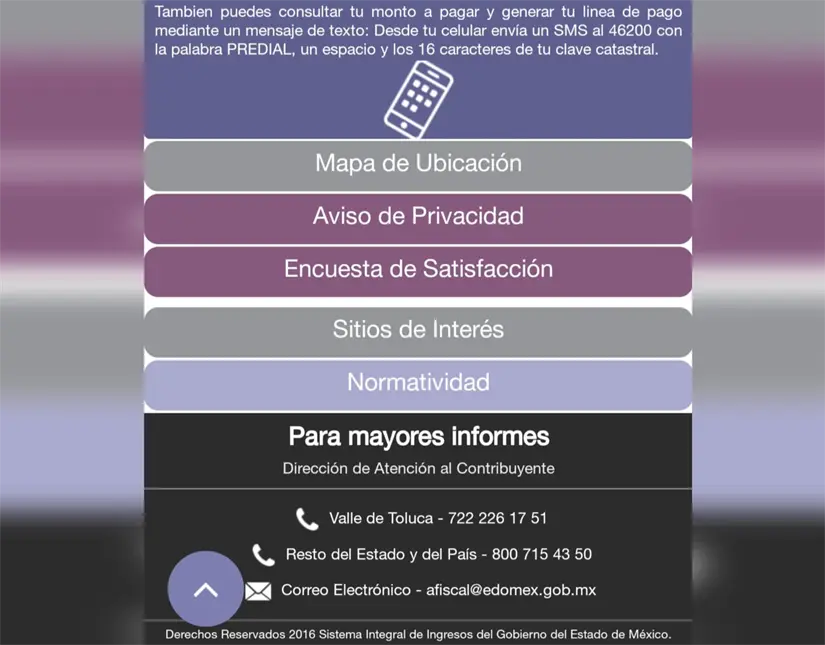Open Mapa de Ubicación
The width and height of the screenshot is (825, 645).
418,164
